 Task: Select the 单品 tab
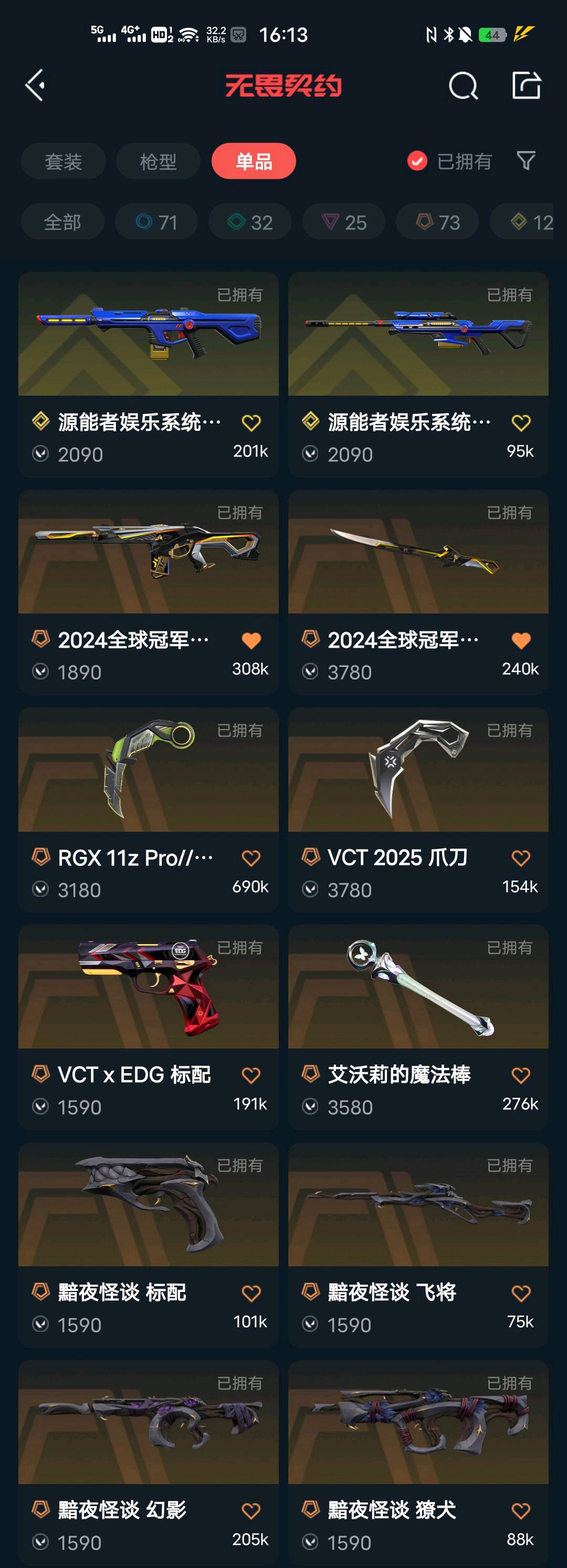pos(254,161)
